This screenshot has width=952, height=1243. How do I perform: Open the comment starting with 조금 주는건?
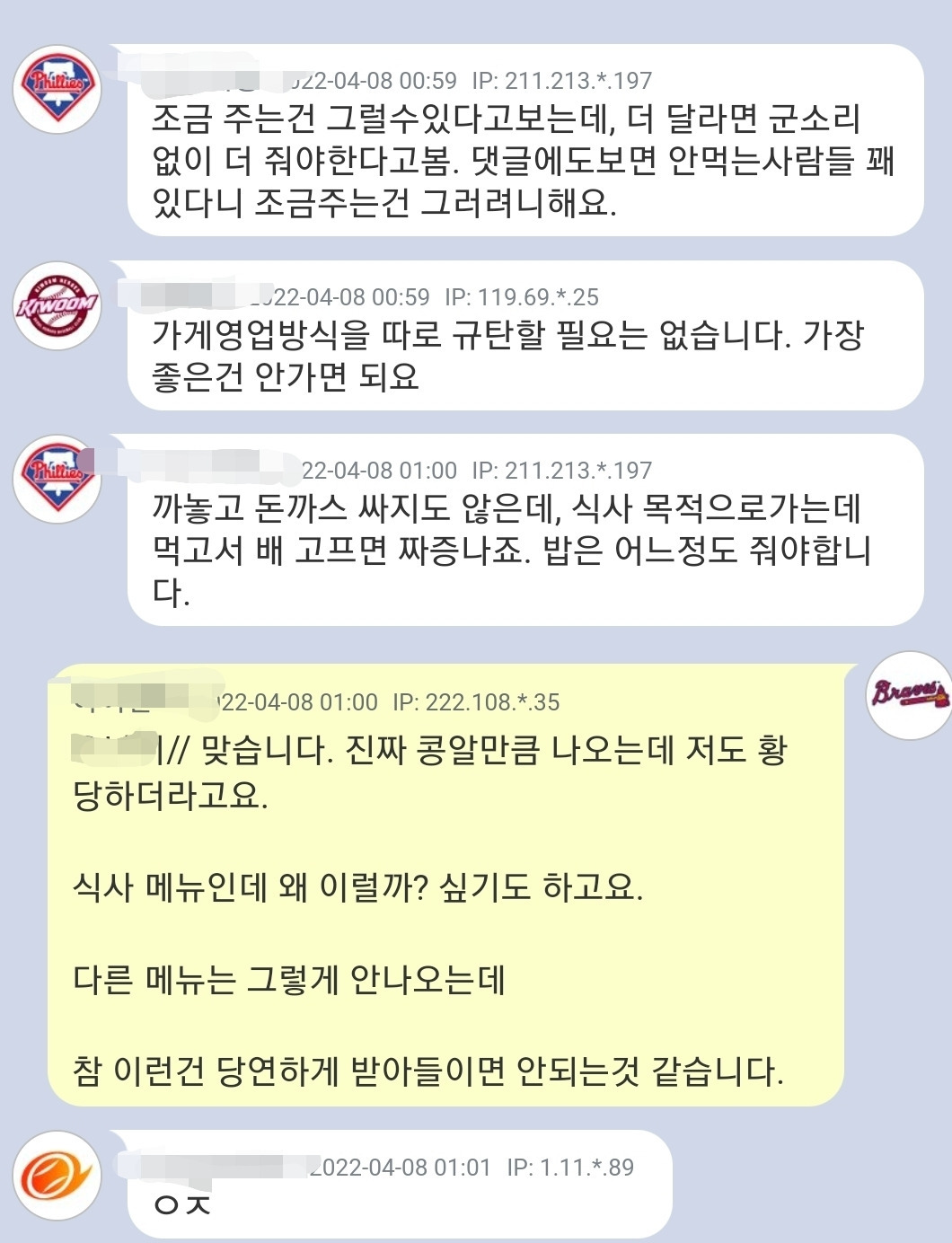525,140
